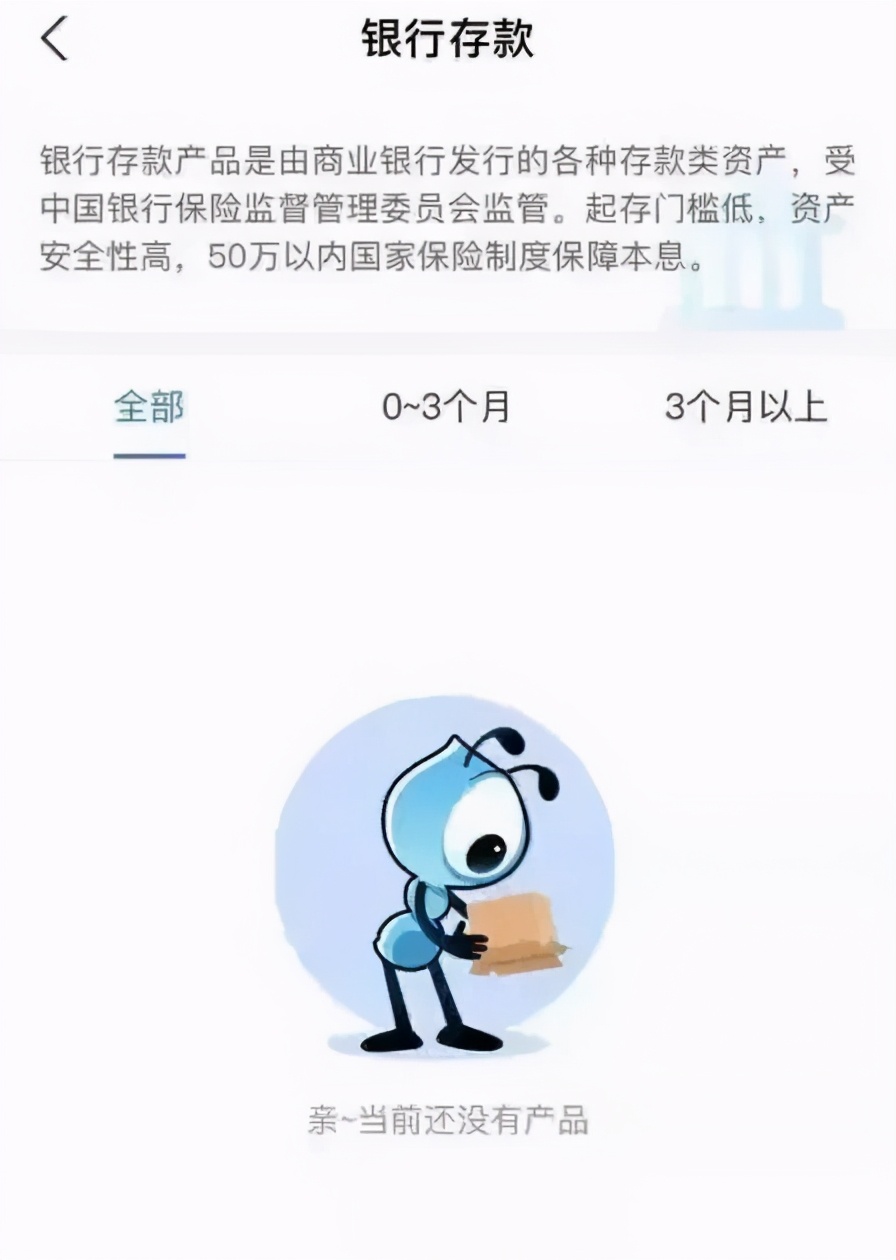Click the blue underline indicator below 全部

[x=150, y=452]
